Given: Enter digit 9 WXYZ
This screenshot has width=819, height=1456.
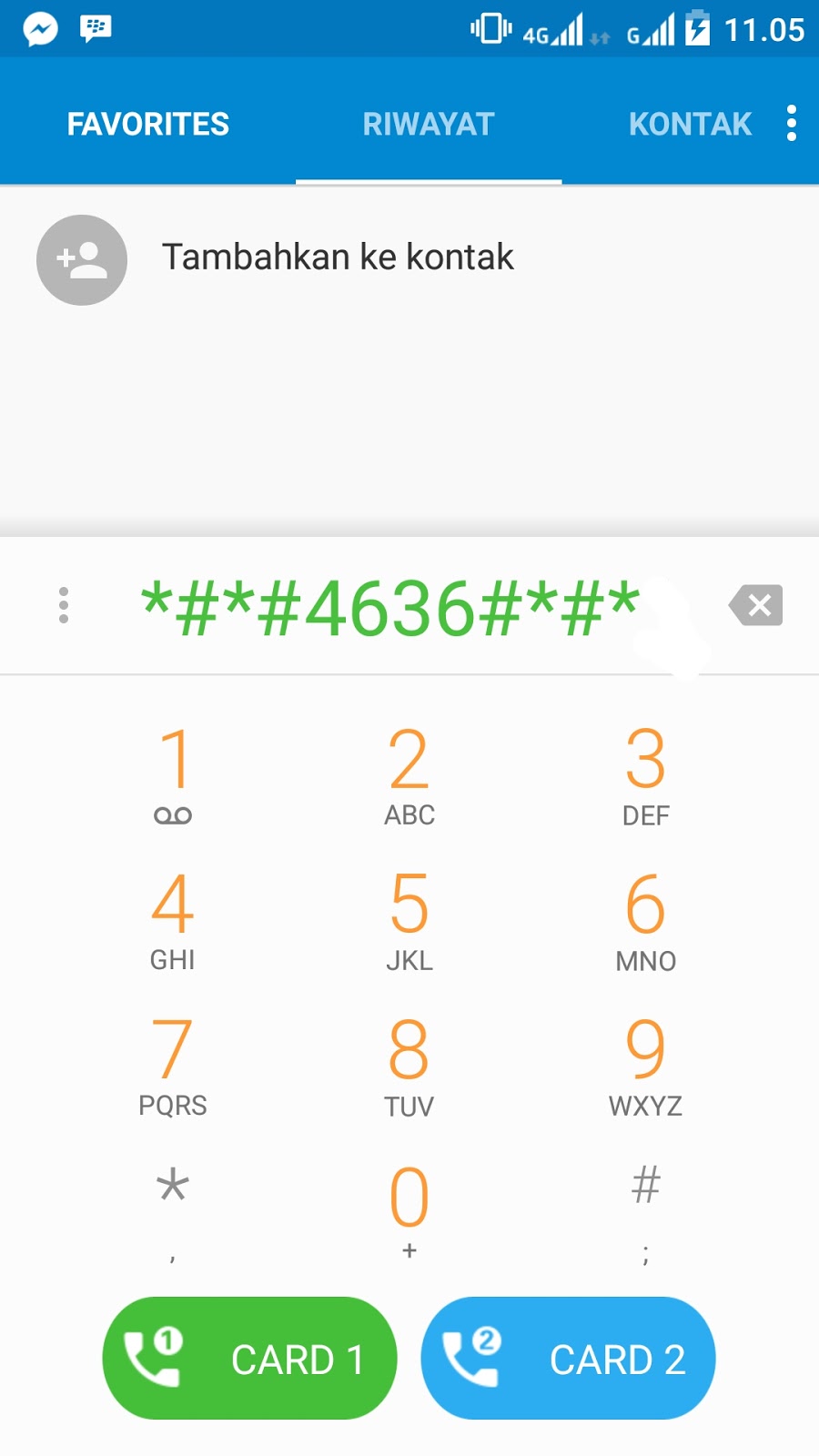Looking at the screenshot, I should pyautogui.click(x=646, y=1065).
